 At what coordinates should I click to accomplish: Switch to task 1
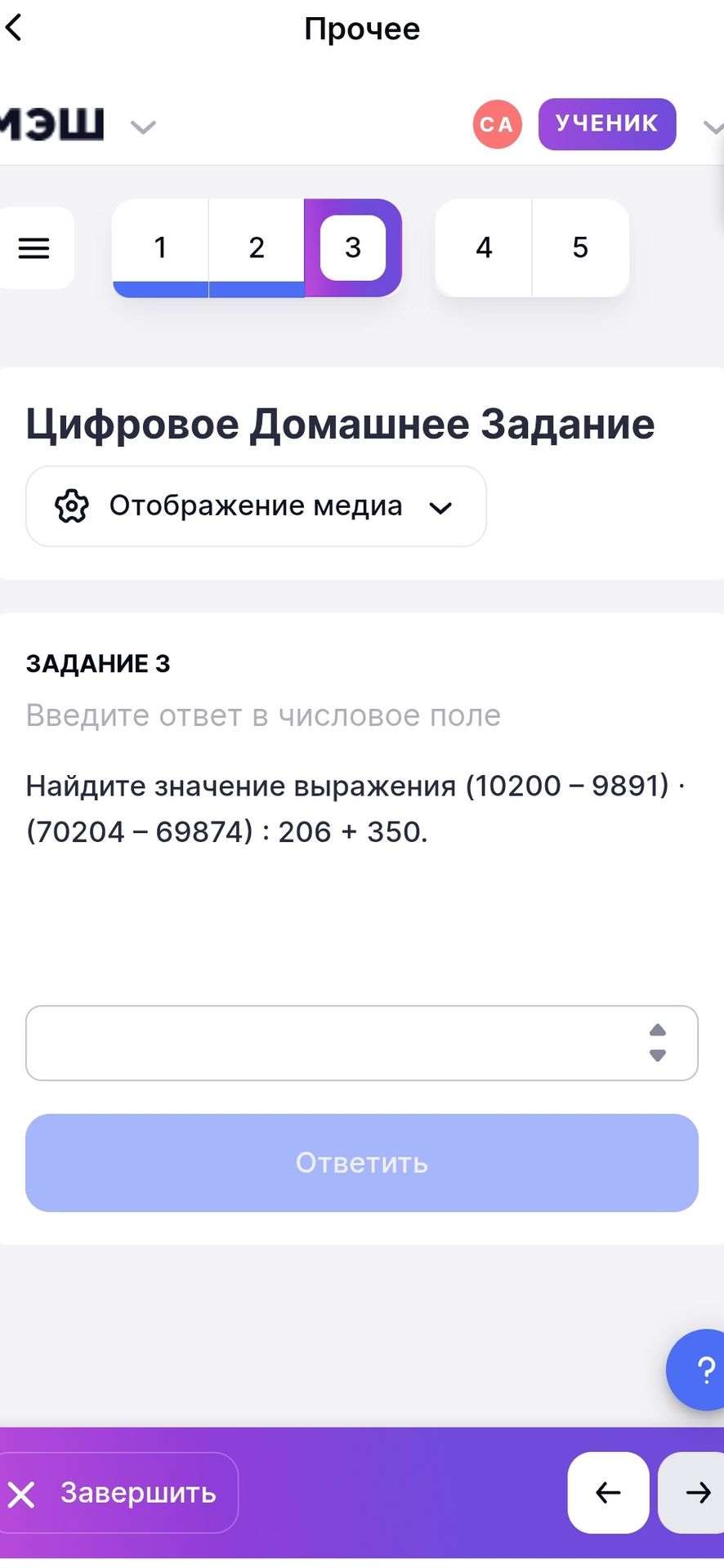click(x=160, y=247)
